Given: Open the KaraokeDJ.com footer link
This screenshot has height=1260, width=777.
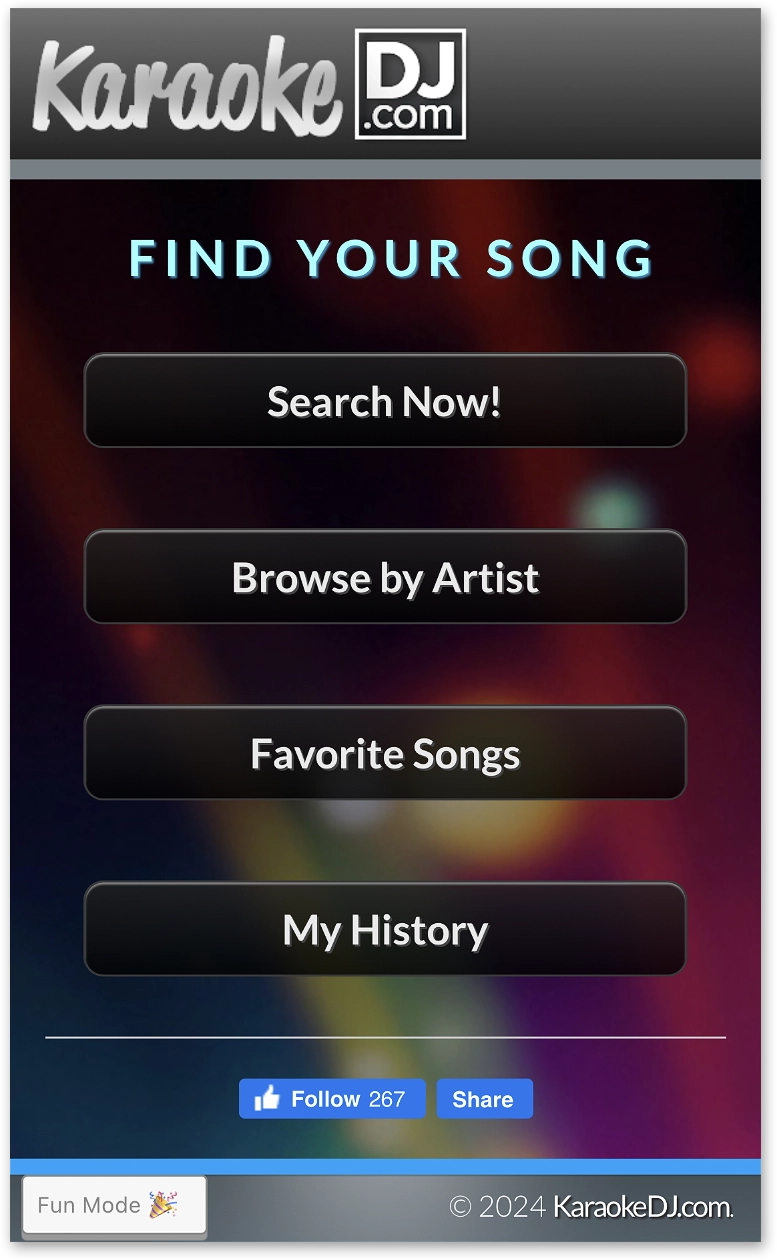Looking at the screenshot, I should [643, 1207].
